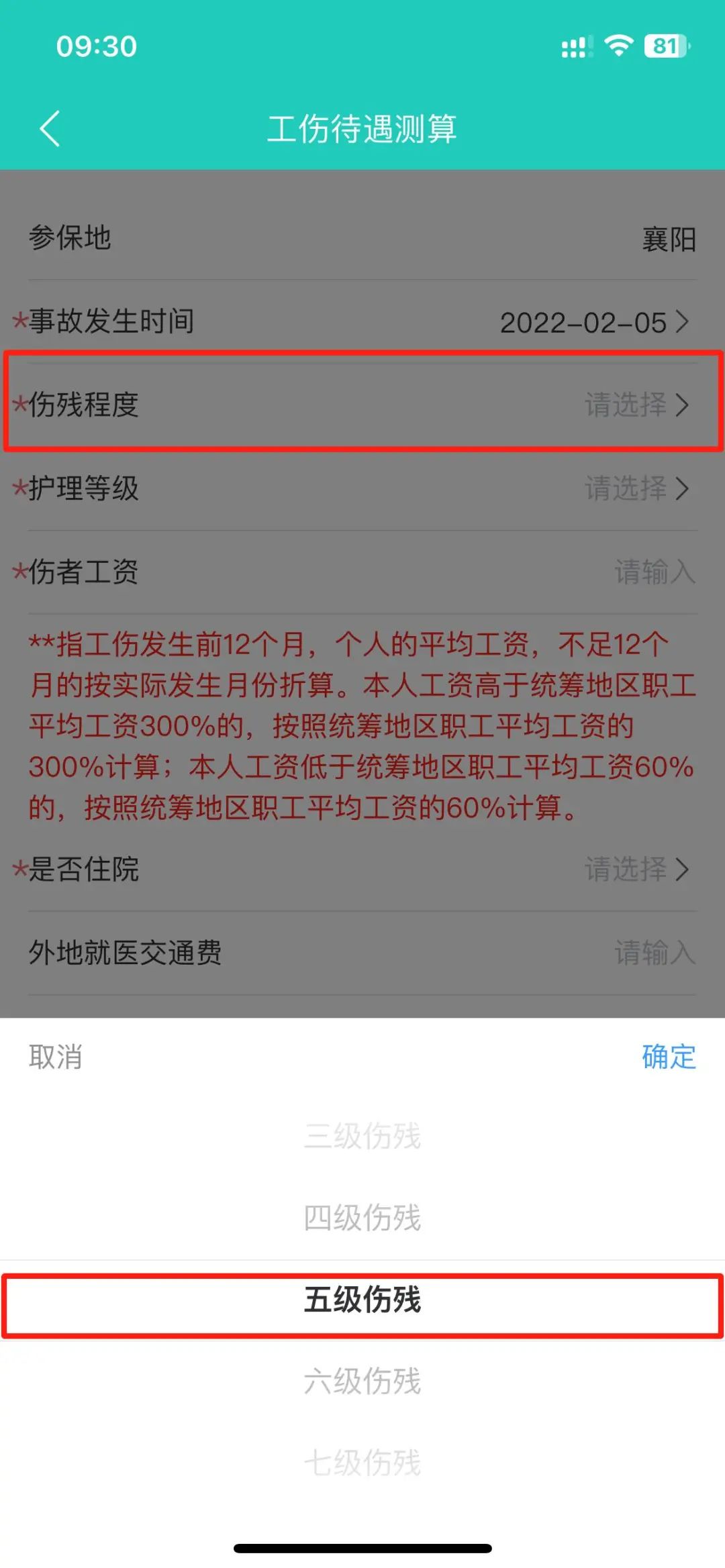
Task: Click the clock showing 09:30
Action: tap(96, 46)
